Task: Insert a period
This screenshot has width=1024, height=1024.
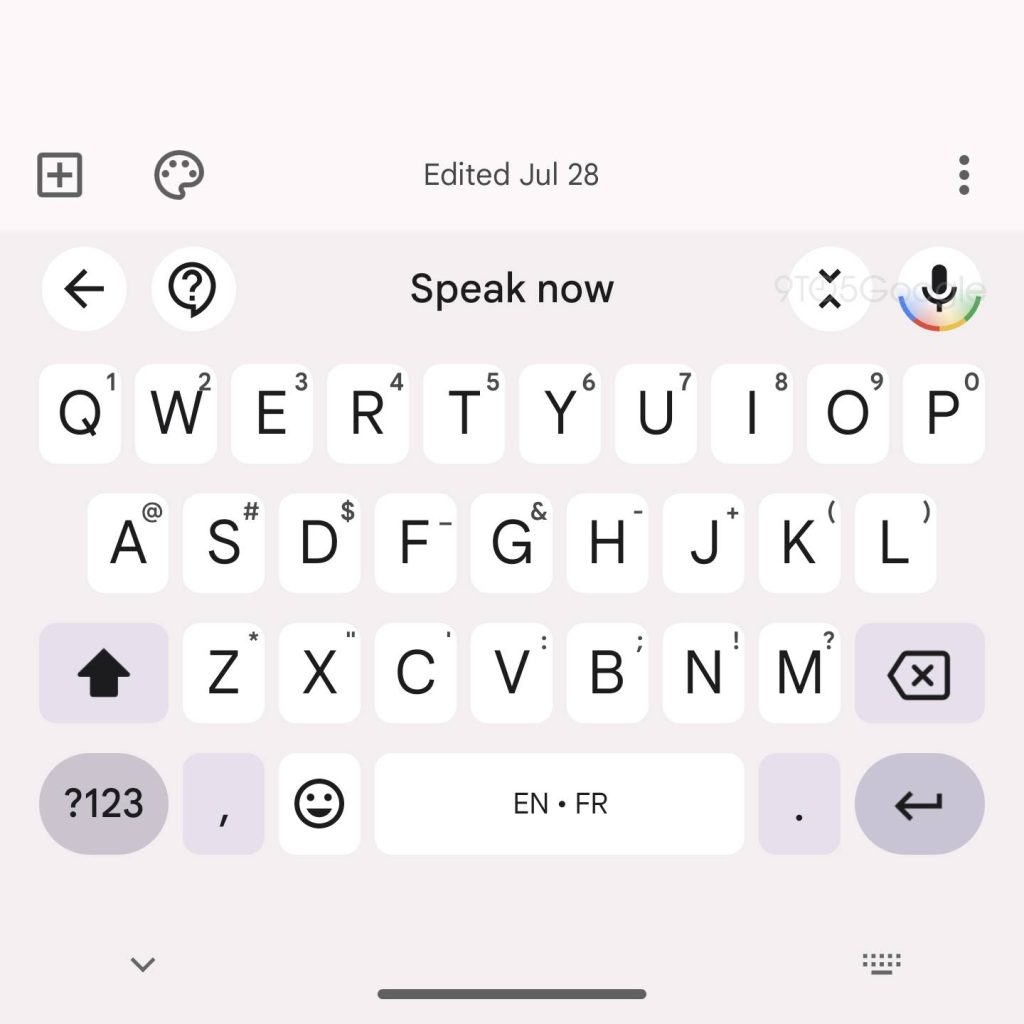Action: [799, 804]
